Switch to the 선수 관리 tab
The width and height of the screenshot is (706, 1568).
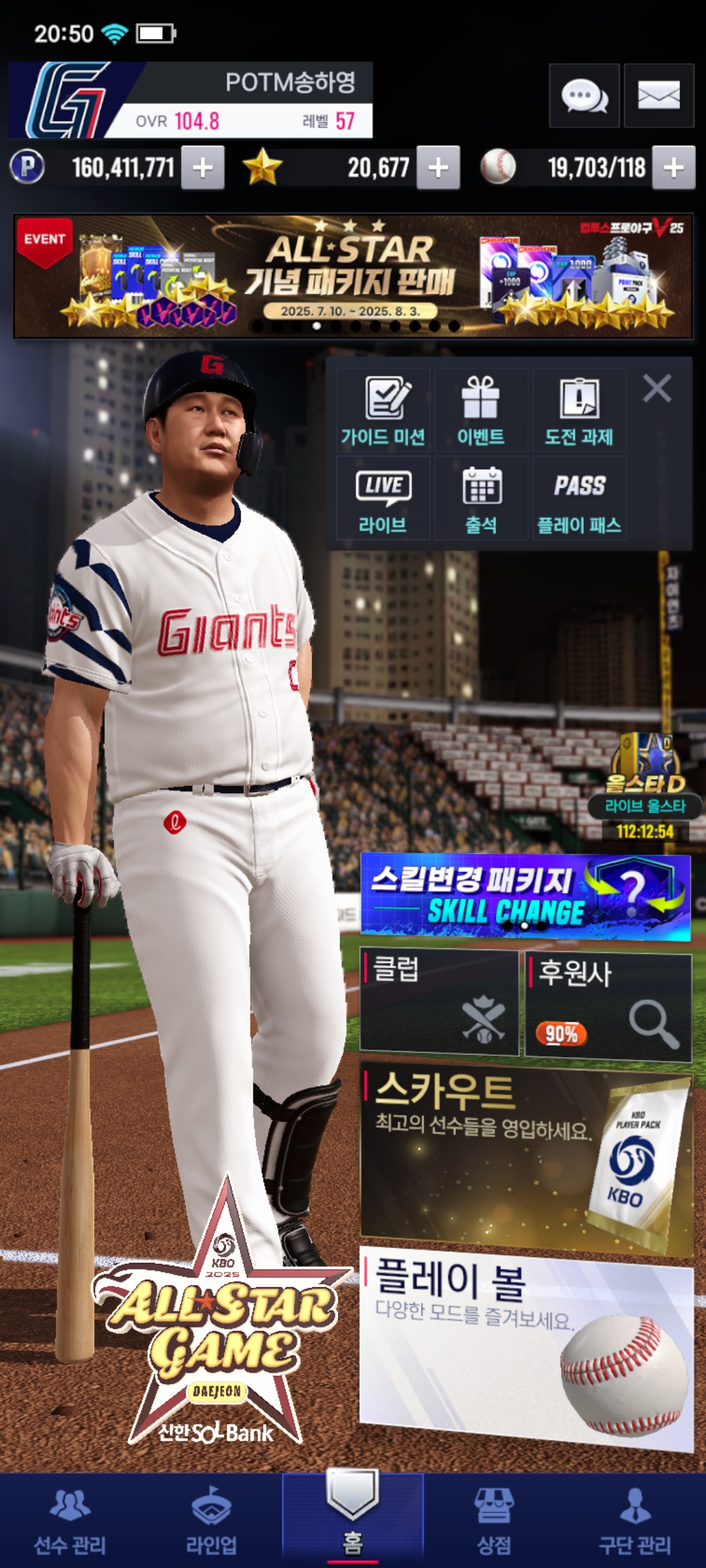pyautogui.click(x=70, y=1520)
